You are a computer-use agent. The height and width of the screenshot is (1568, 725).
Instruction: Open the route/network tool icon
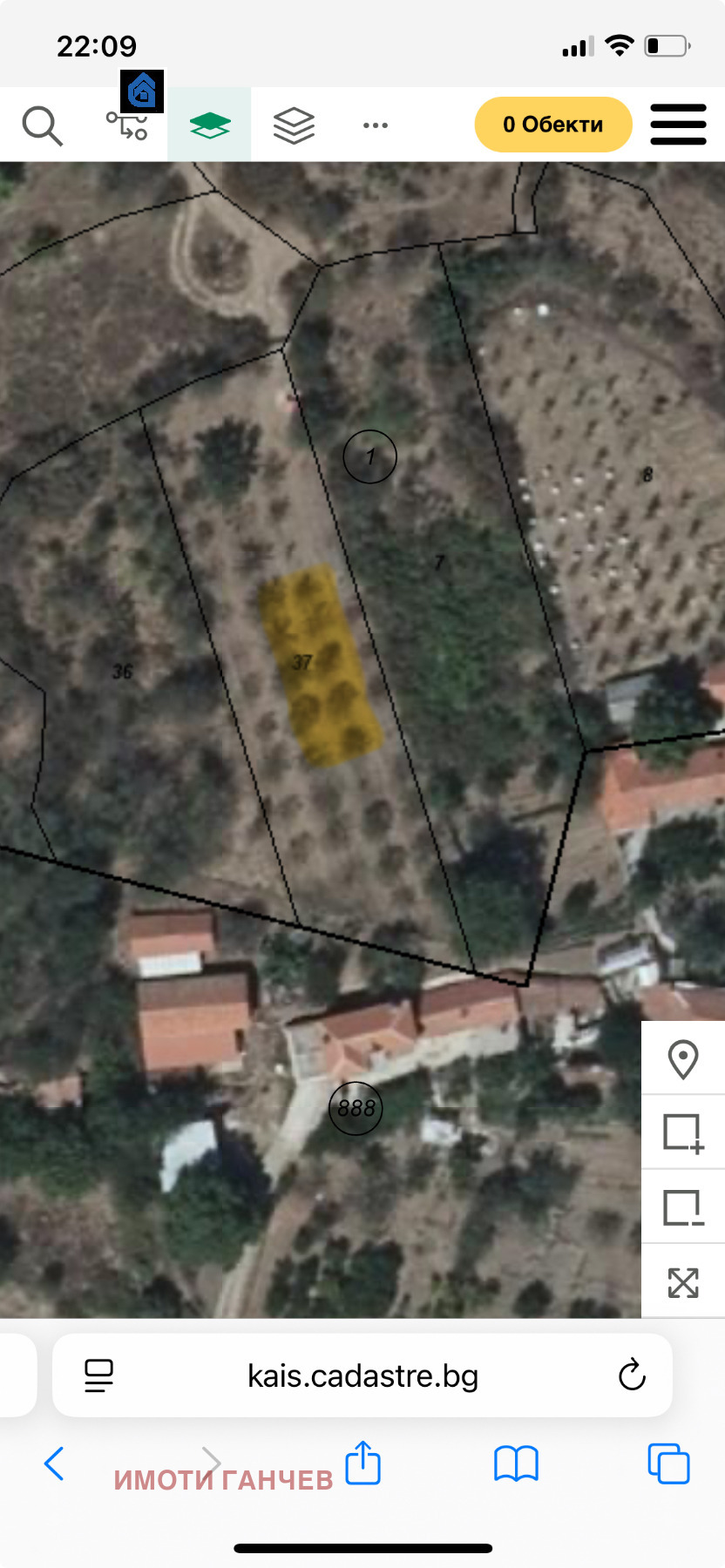click(127, 125)
